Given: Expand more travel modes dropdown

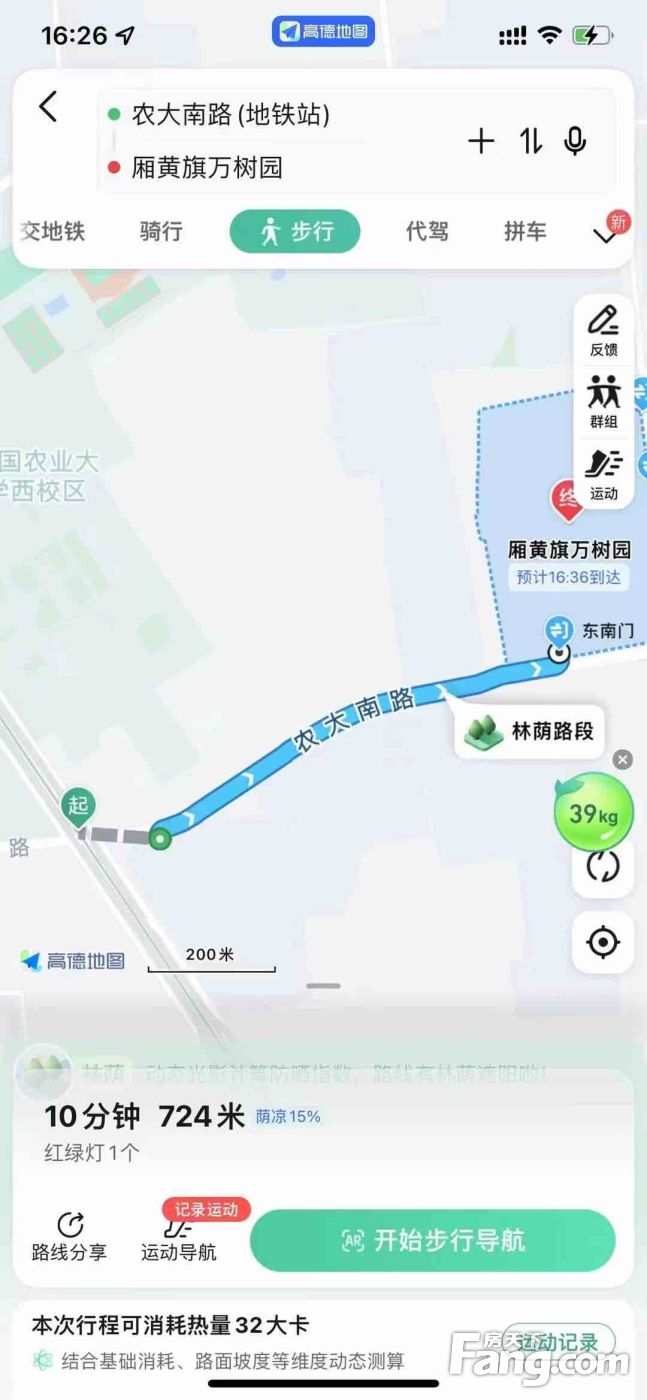Looking at the screenshot, I should [605, 234].
